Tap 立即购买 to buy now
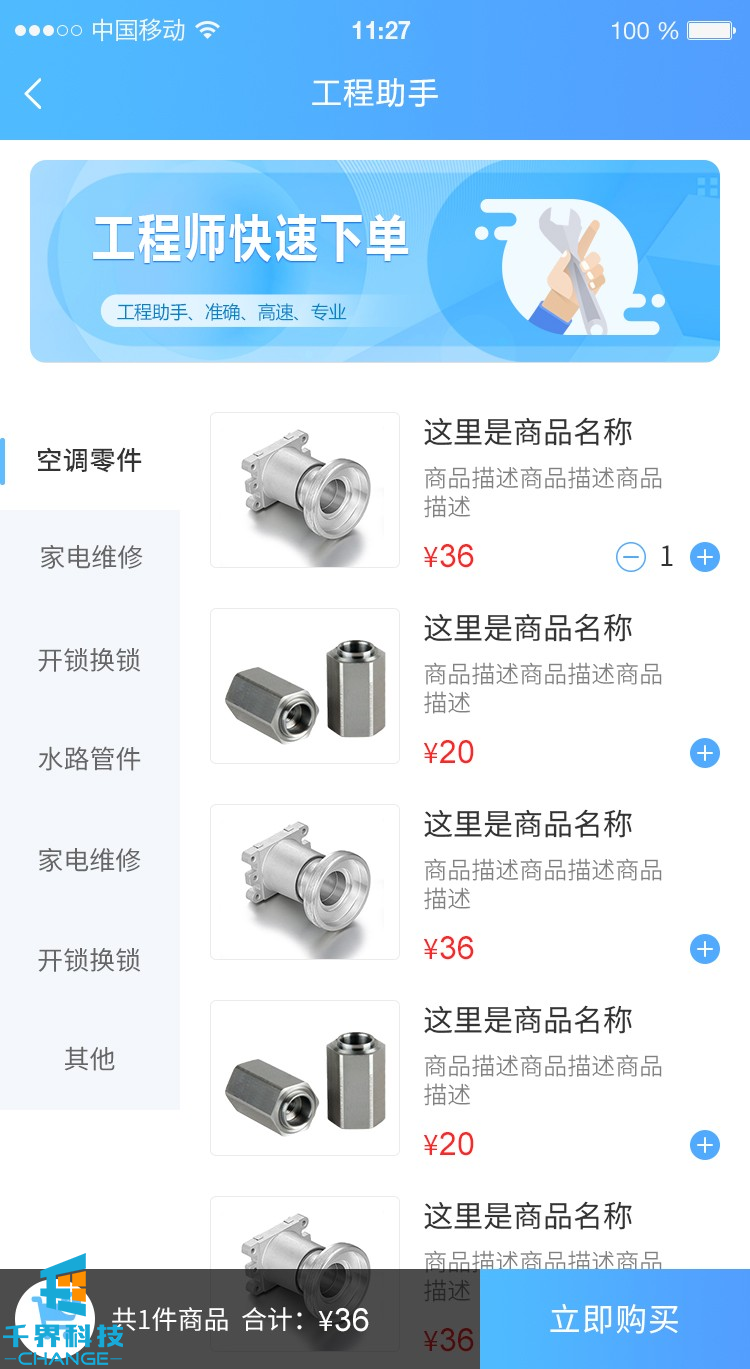This screenshot has height=1369, width=750. 614,1319
